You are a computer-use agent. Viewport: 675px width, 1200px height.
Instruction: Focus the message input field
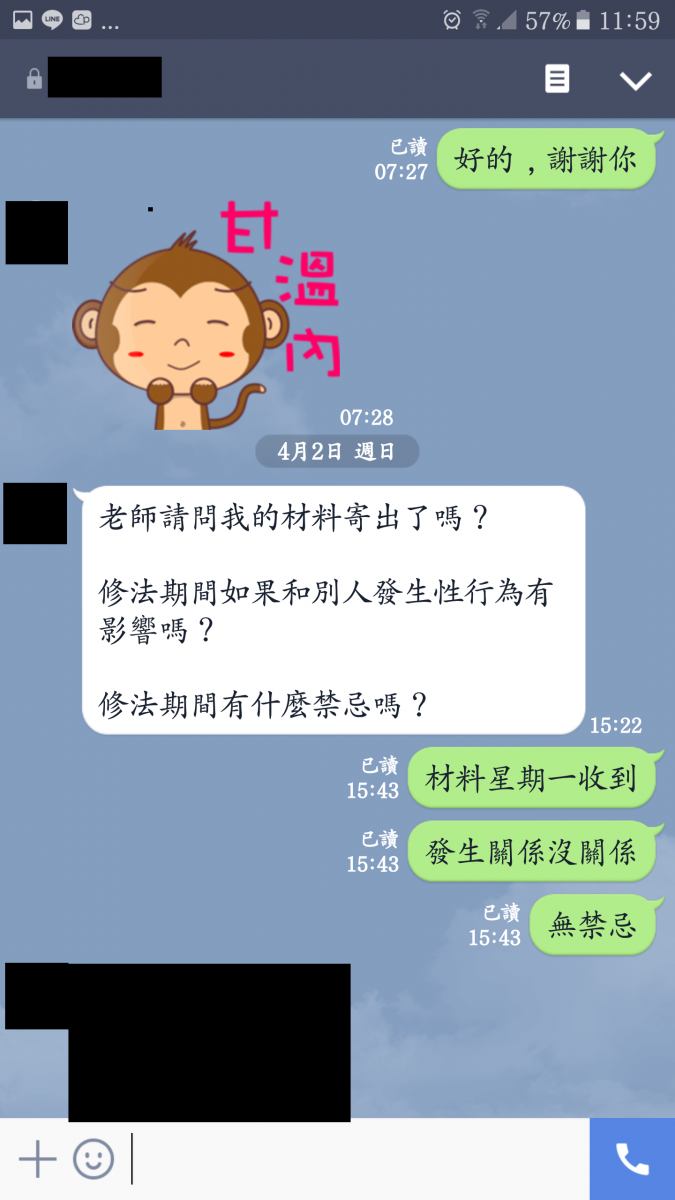(x=350, y=1159)
